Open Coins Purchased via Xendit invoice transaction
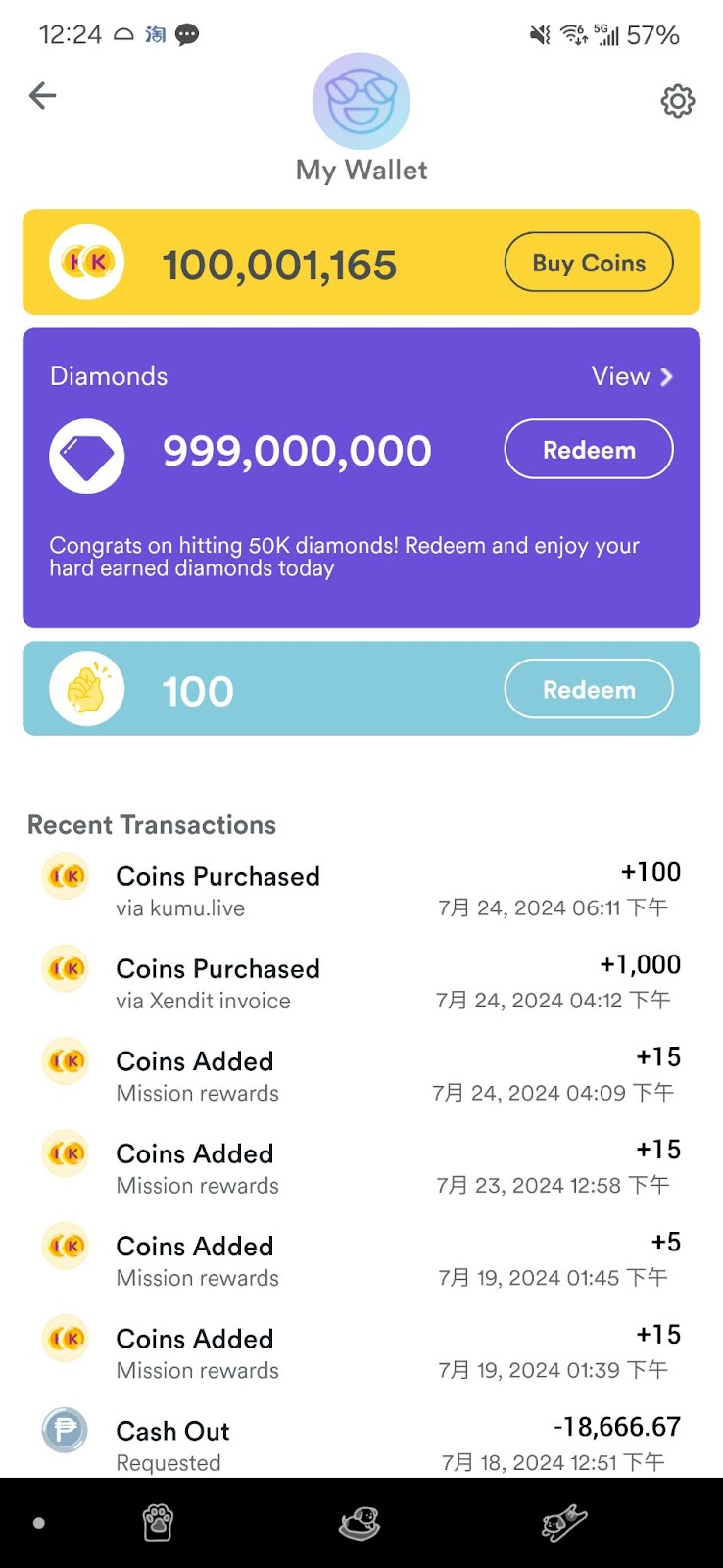 [x=361, y=983]
